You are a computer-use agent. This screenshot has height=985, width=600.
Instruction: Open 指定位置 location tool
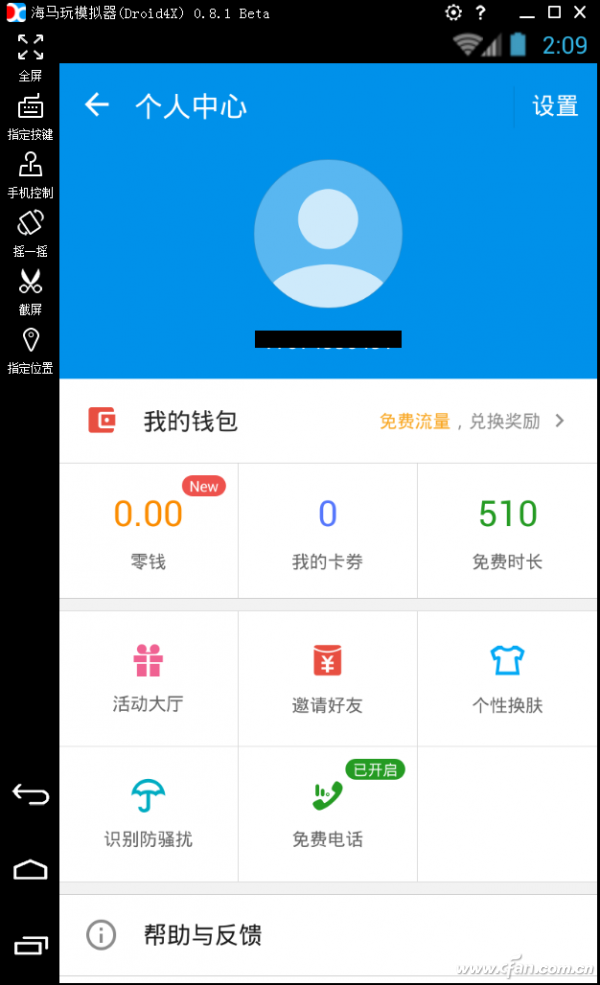point(30,348)
